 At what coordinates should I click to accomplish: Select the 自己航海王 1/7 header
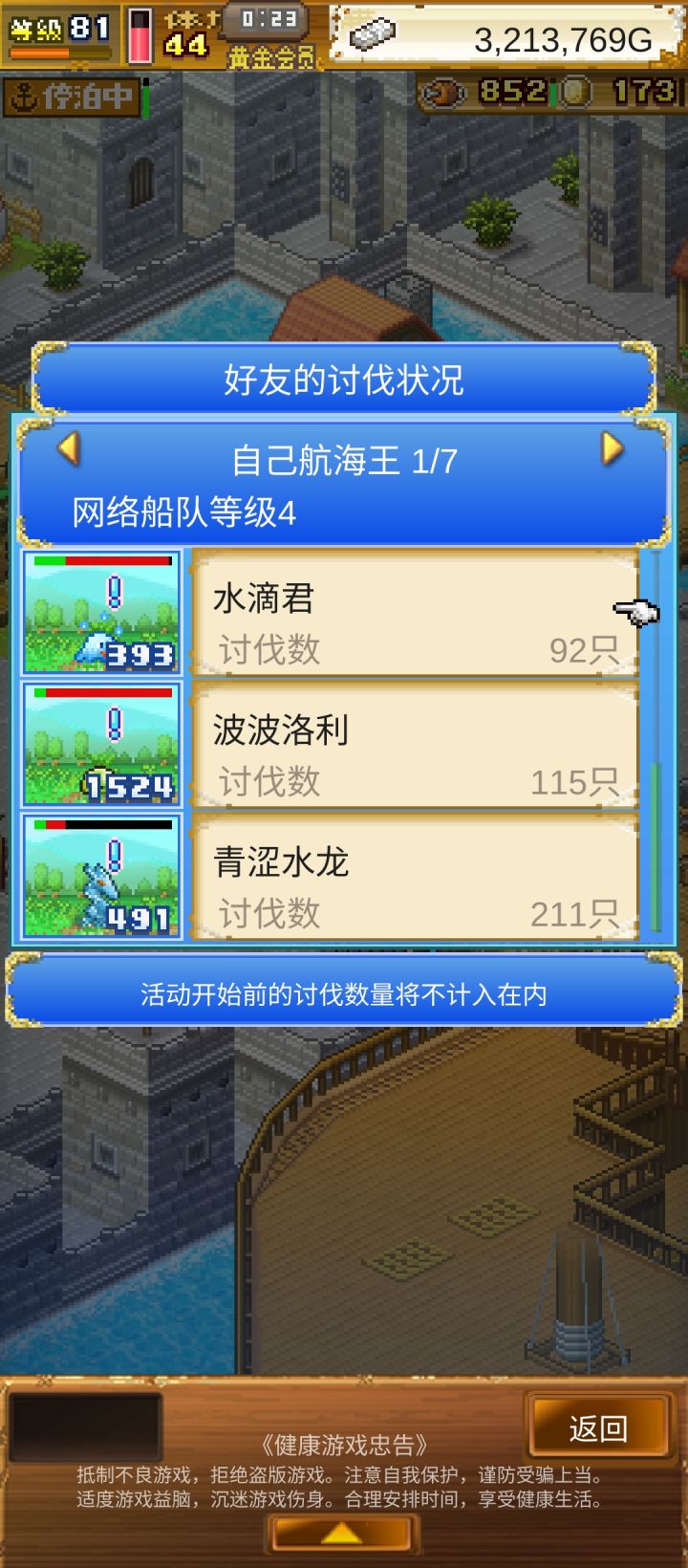point(344,458)
